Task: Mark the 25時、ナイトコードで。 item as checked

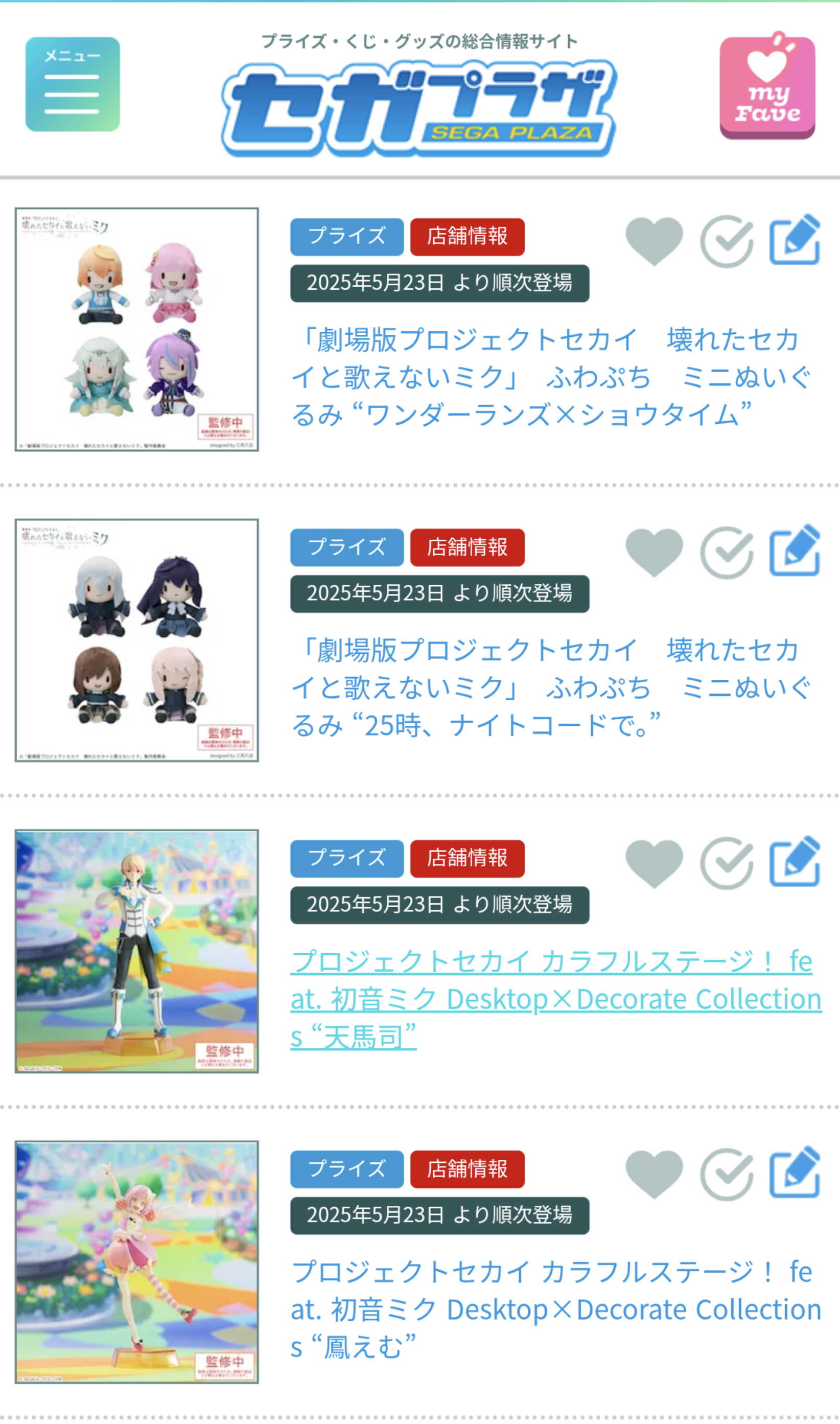Action: 727,553
